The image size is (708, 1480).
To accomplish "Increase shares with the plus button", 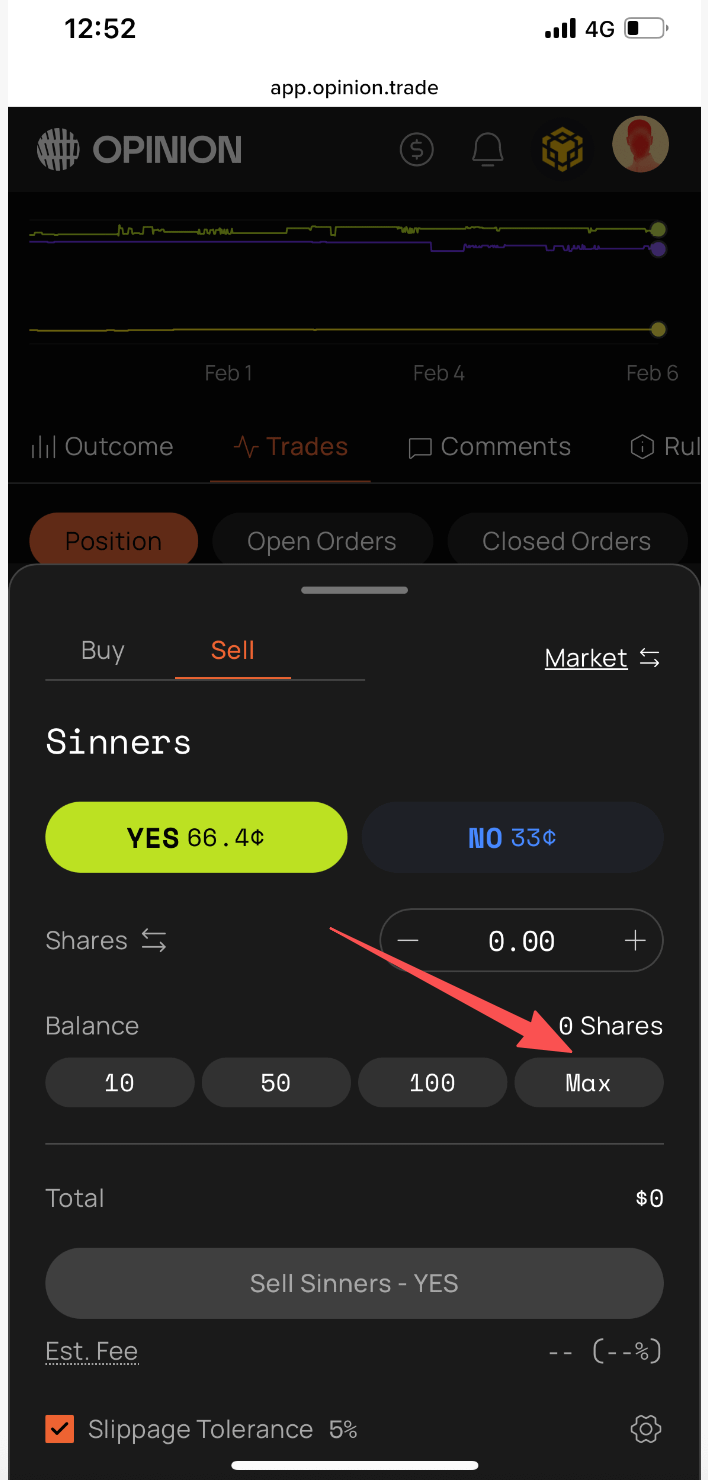I will coord(635,941).
